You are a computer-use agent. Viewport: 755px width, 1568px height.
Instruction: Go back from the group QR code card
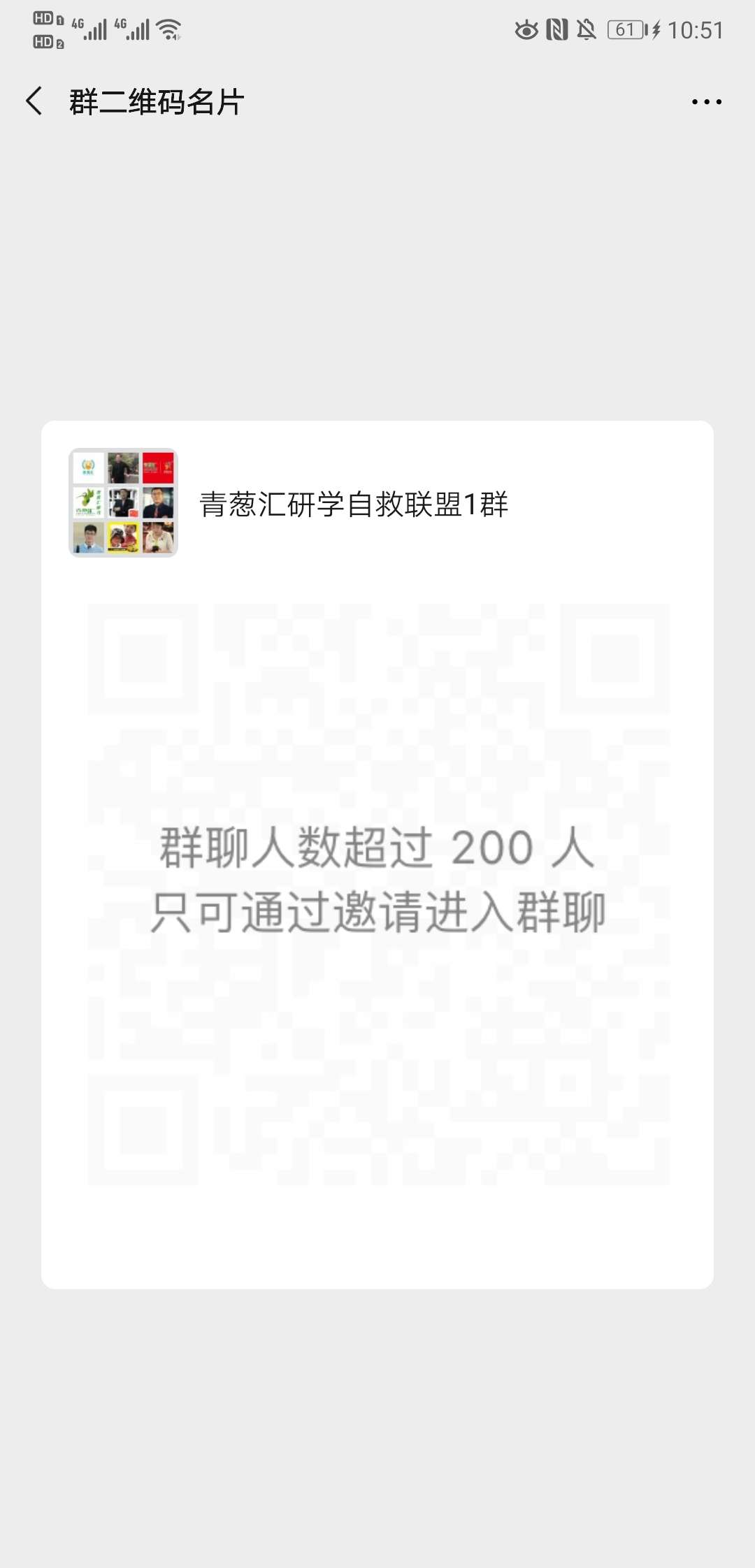click(x=34, y=101)
